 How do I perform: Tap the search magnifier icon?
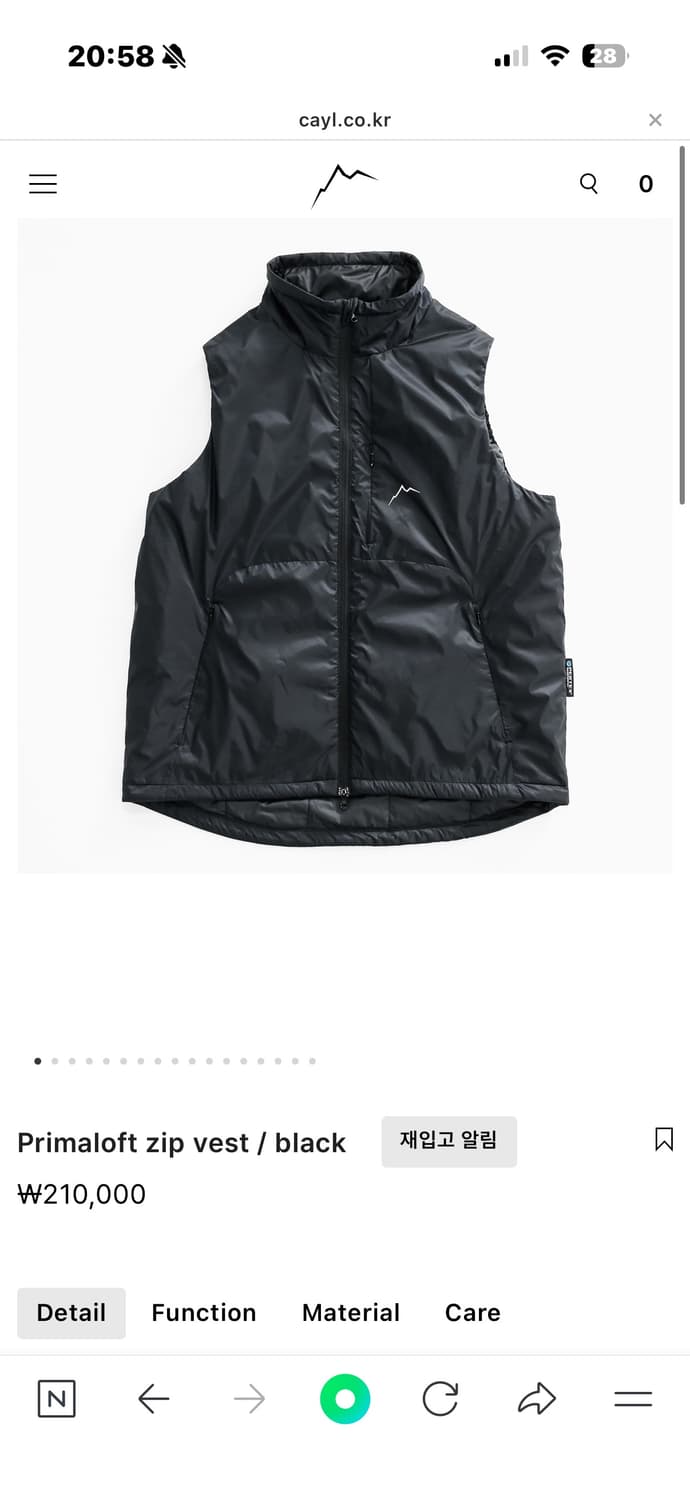589,183
